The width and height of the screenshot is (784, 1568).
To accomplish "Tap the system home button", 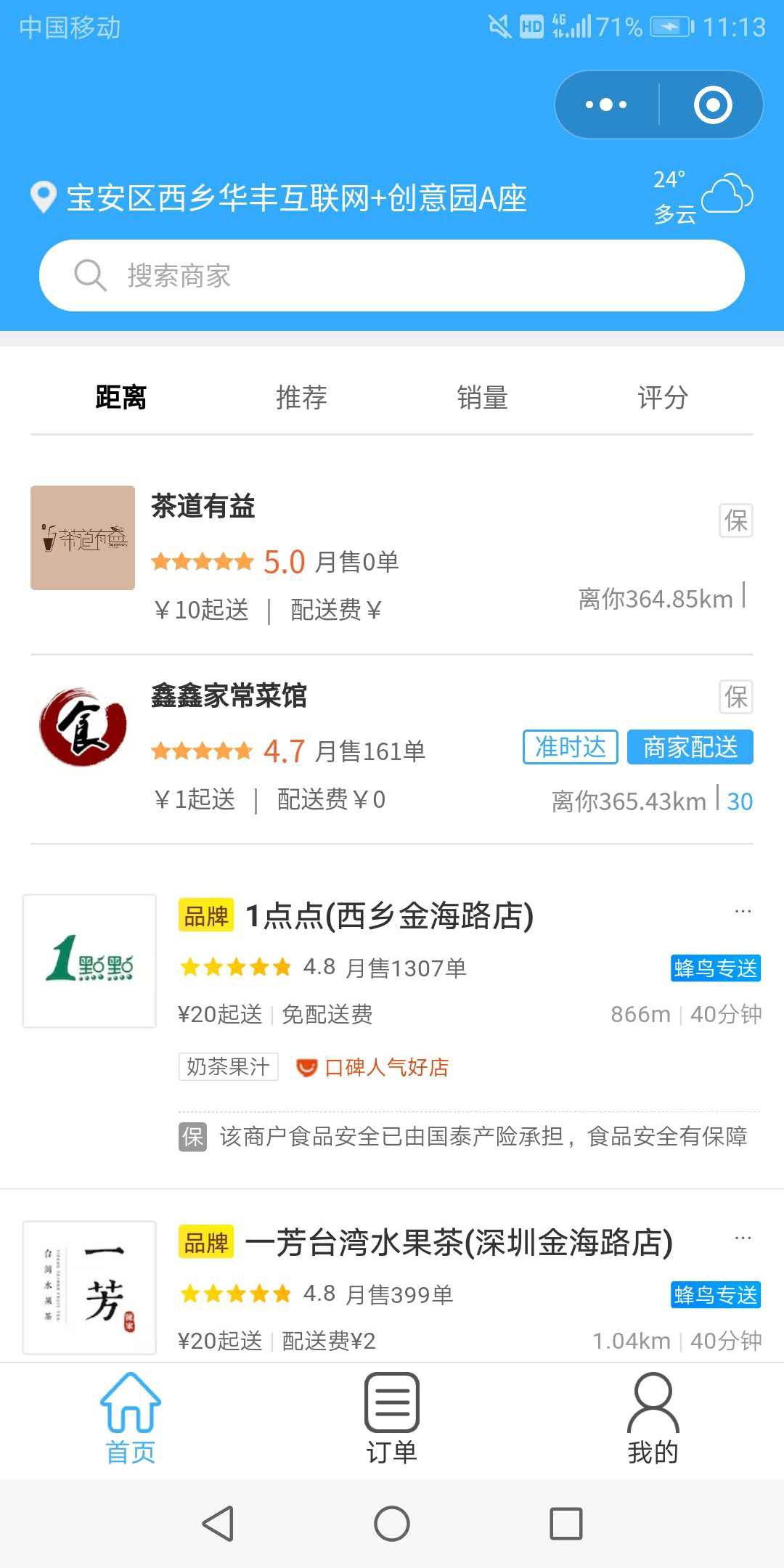I will pos(392,1523).
